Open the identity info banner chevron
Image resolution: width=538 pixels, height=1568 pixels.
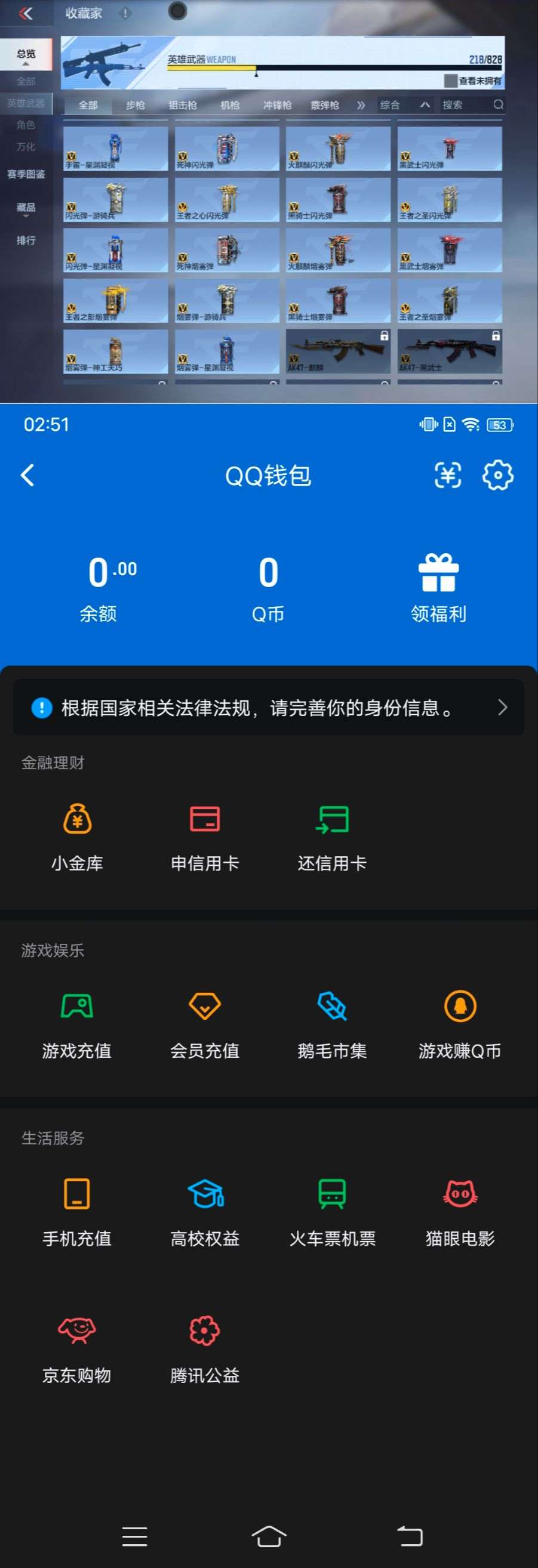(x=503, y=708)
